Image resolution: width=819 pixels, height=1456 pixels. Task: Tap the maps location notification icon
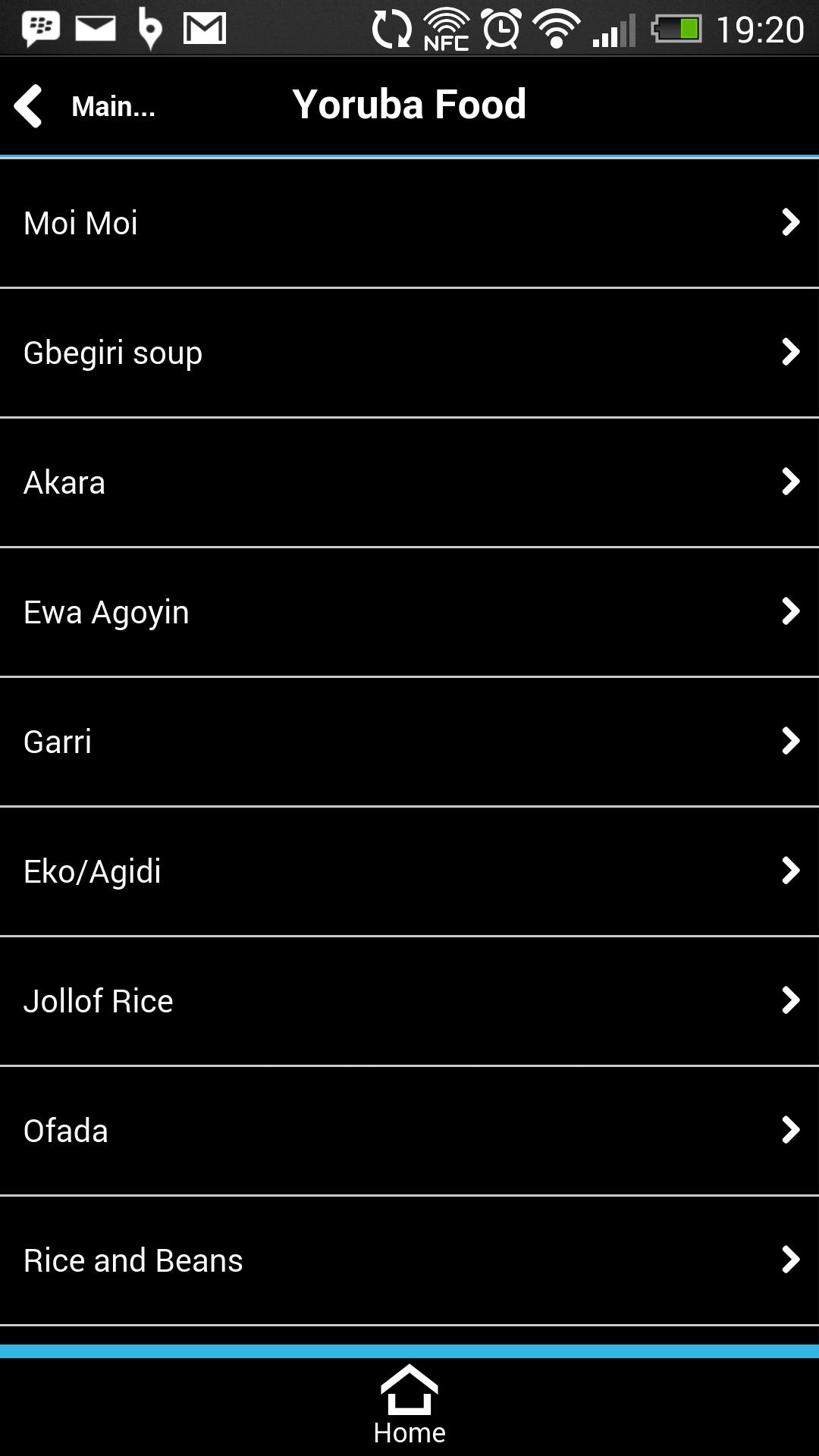tap(149, 27)
